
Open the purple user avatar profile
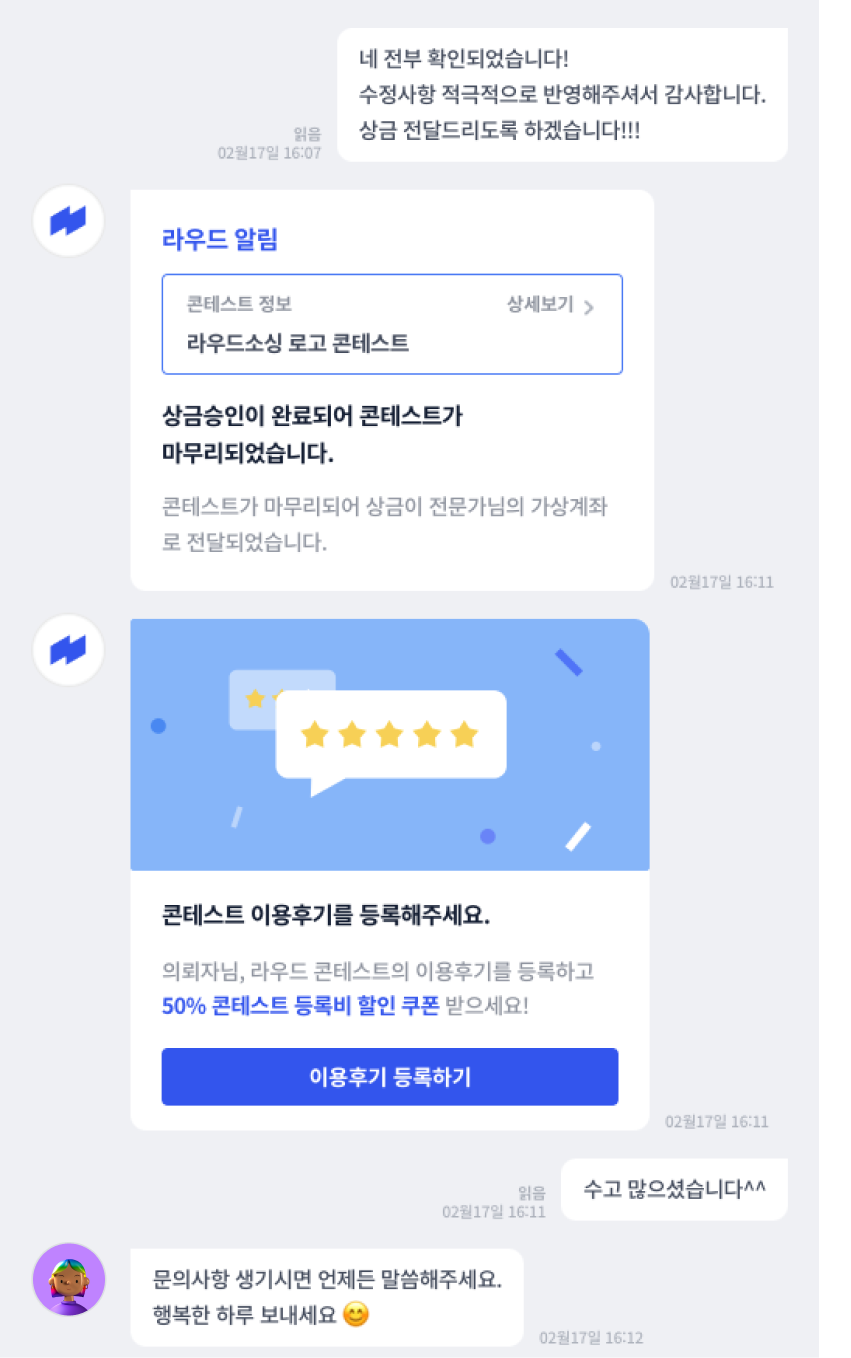tap(69, 1279)
